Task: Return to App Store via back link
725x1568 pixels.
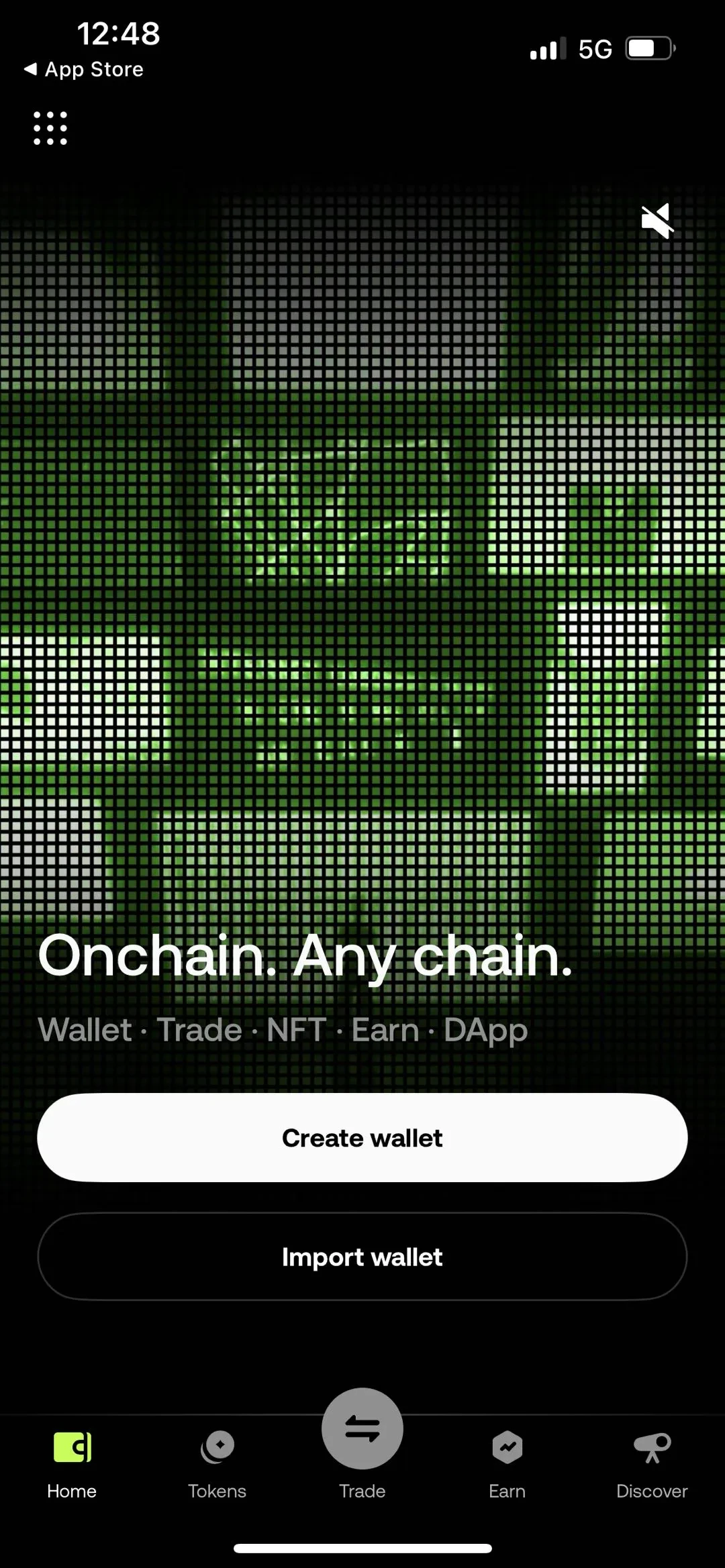Action: tap(84, 69)
